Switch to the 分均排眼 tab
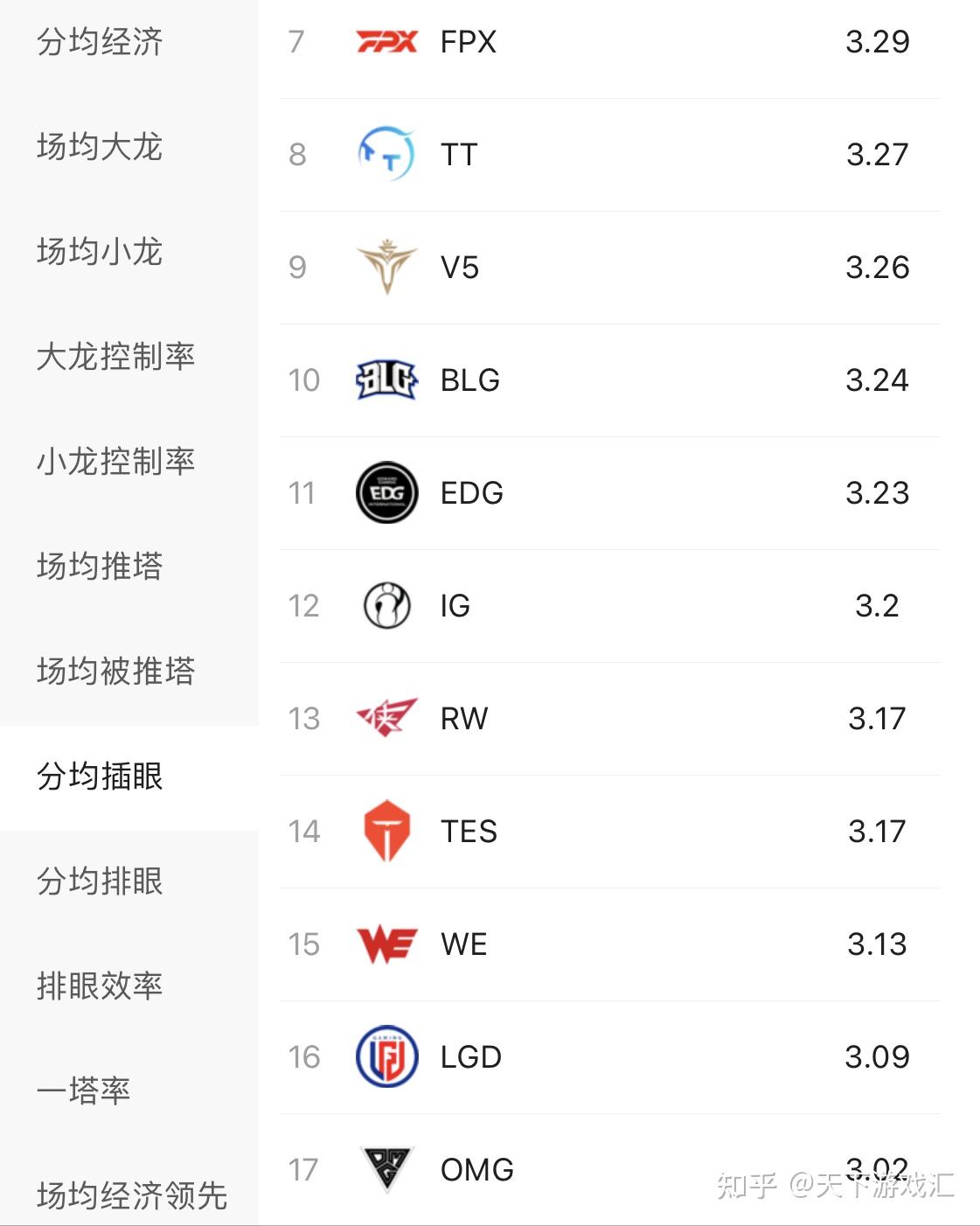The image size is (980, 1226). (x=100, y=881)
